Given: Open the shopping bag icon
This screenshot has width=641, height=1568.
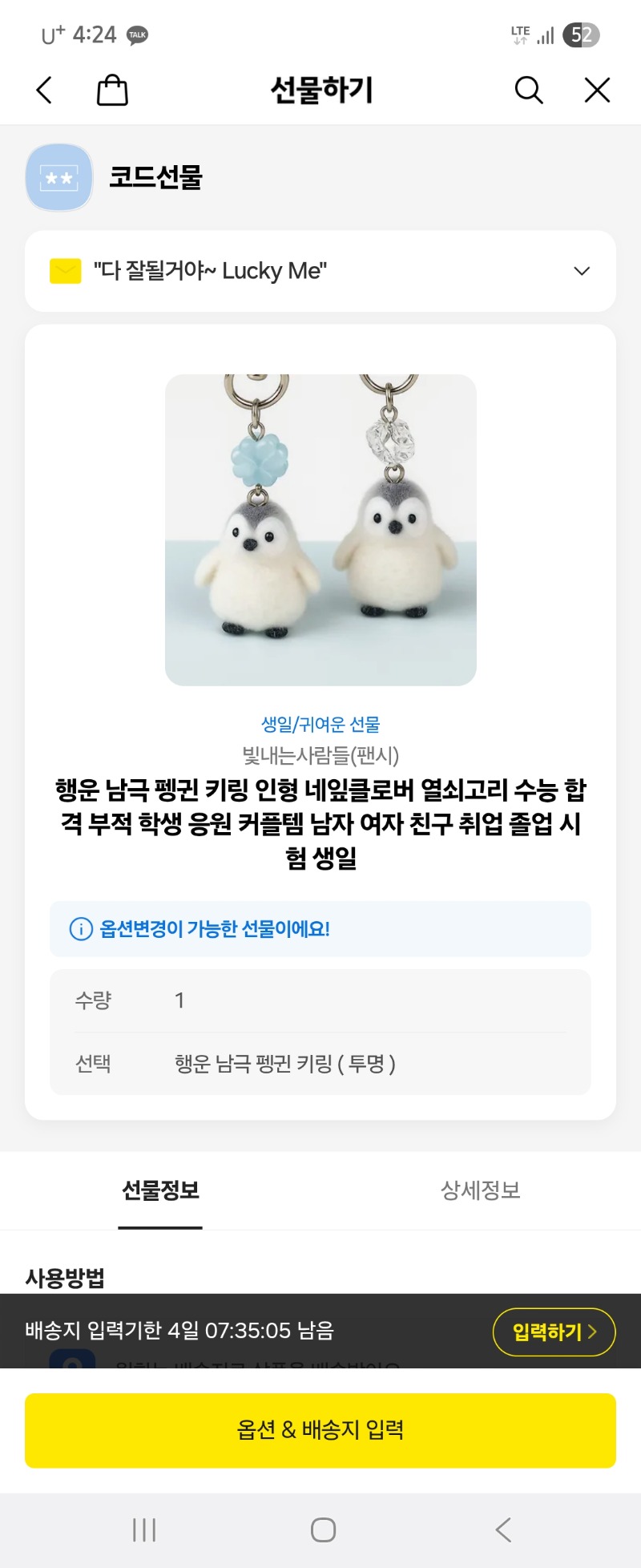Looking at the screenshot, I should pos(112,90).
